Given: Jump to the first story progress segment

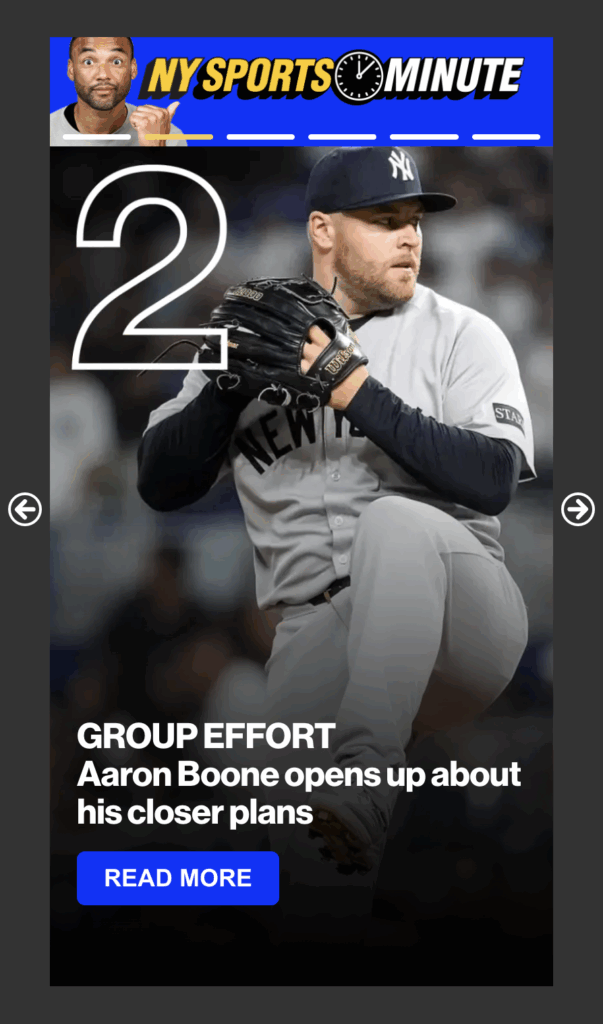Looking at the screenshot, I should pos(96,137).
